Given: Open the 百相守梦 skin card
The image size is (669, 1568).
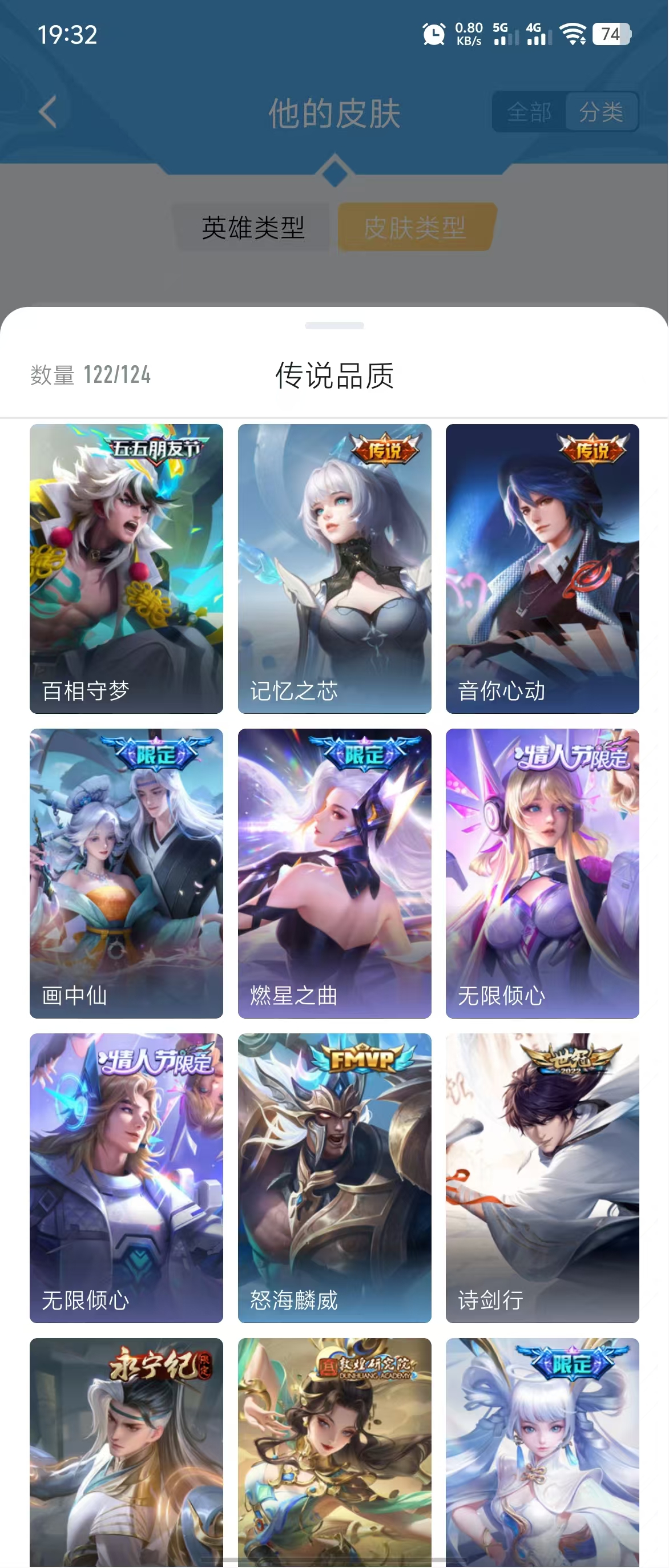Looking at the screenshot, I should point(126,568).
